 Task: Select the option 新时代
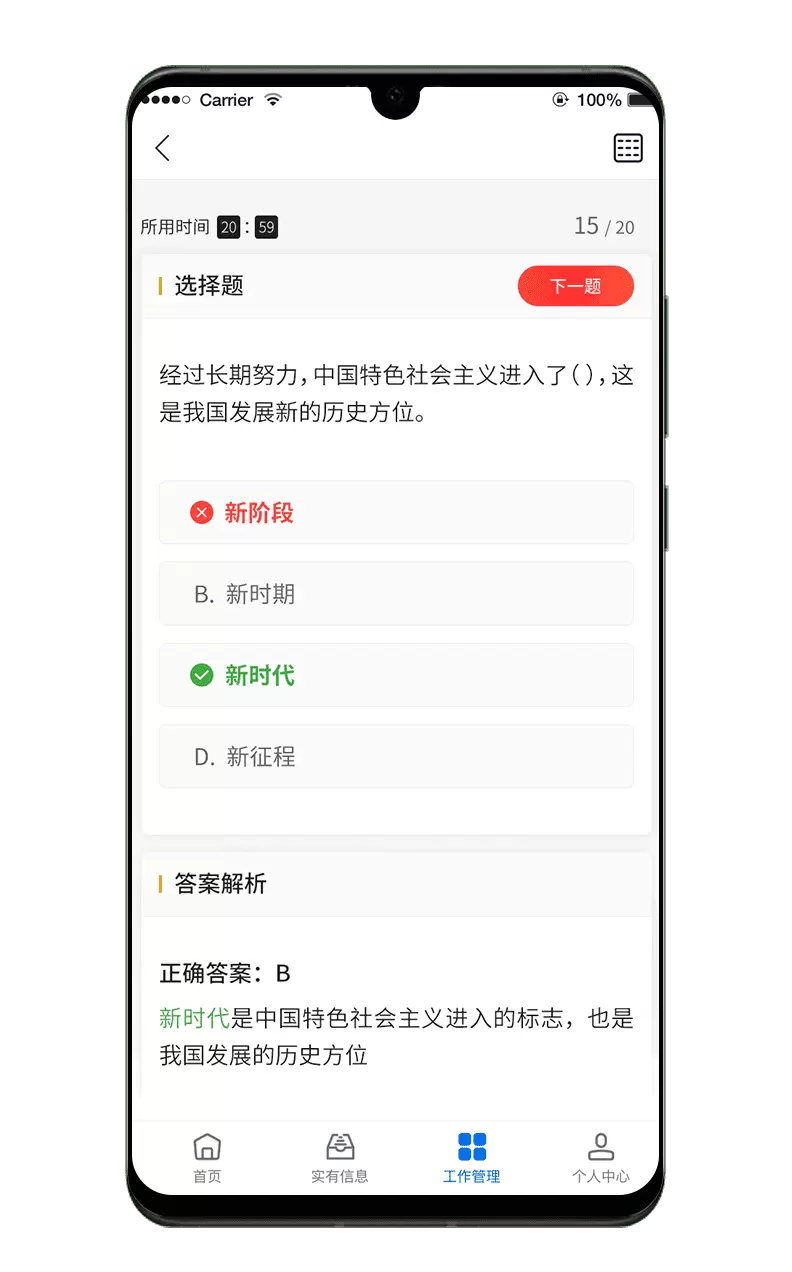[x=396, y=675]
